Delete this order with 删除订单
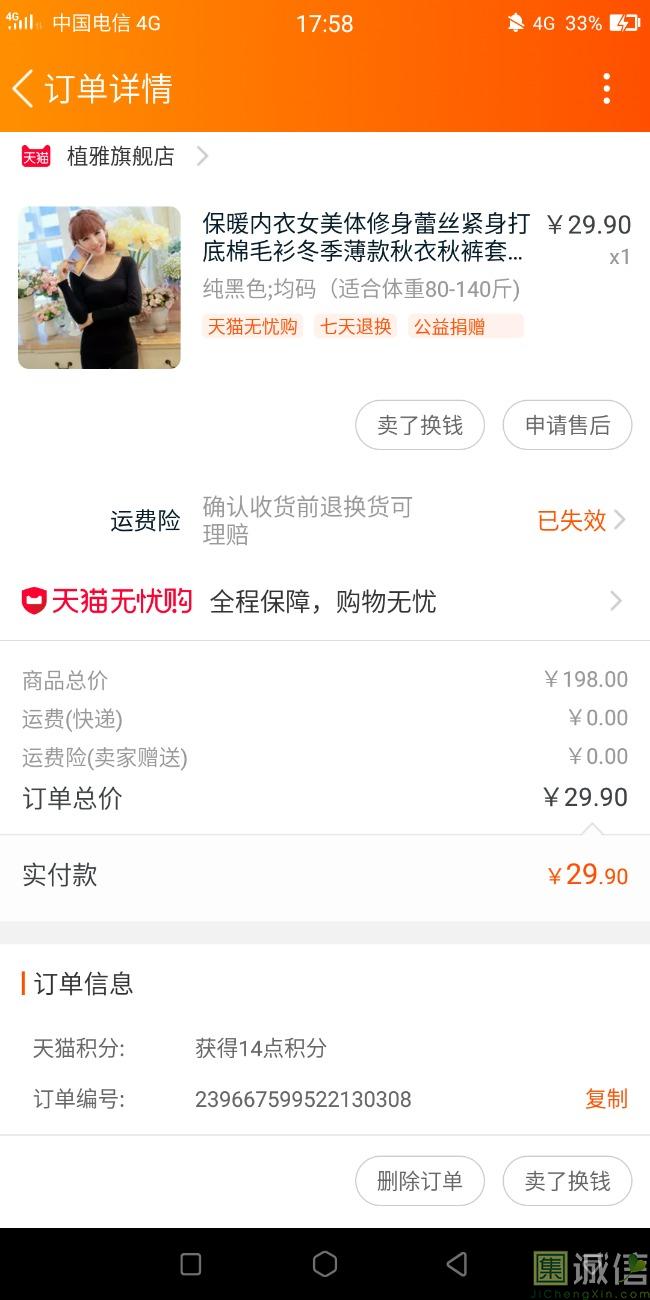The image size is (650, 1300). click(x=420, y=1181)
